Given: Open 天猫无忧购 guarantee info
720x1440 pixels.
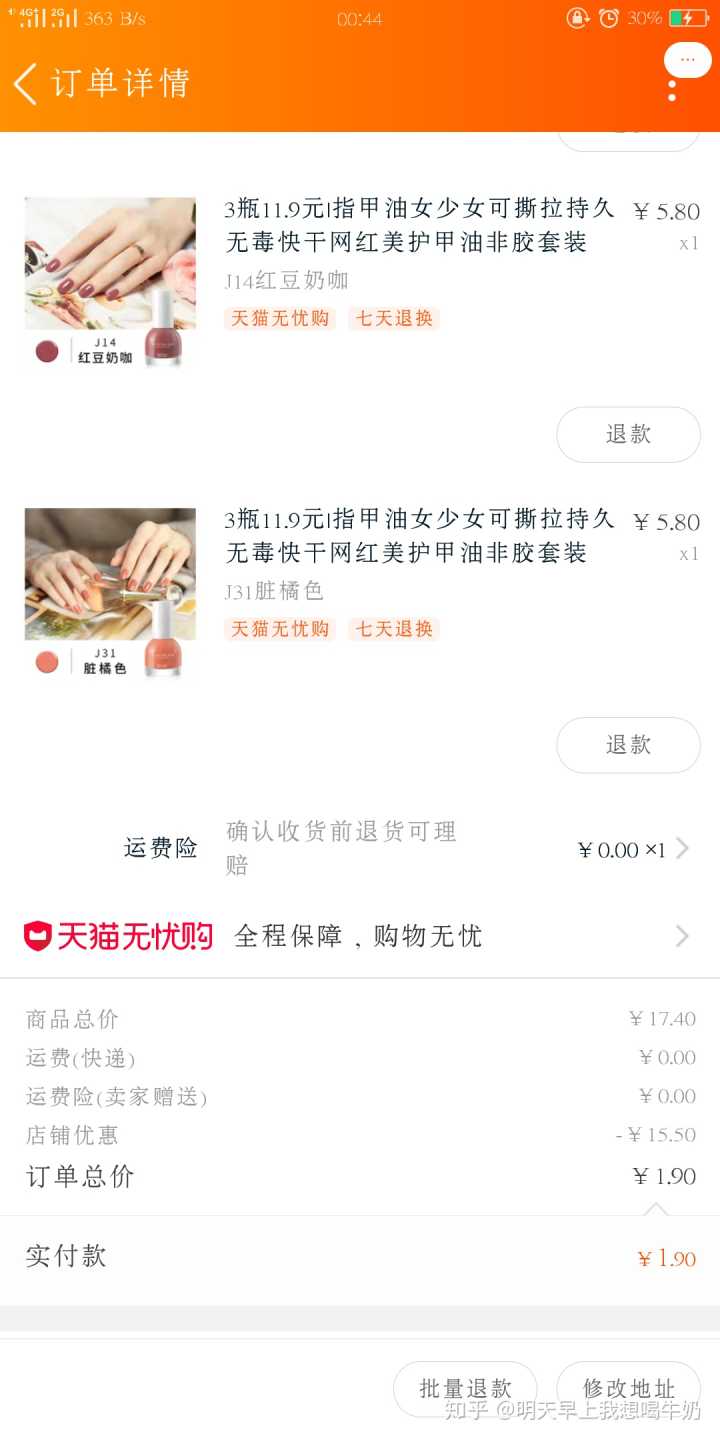Looking at the screenshot, I should pos(358,936).
